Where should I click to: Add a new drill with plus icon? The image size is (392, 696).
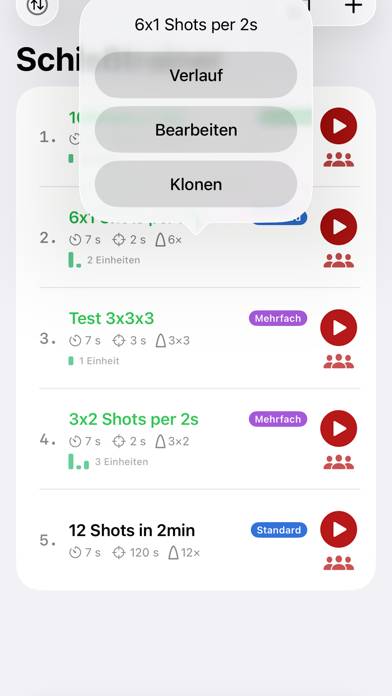coord(353,6)
